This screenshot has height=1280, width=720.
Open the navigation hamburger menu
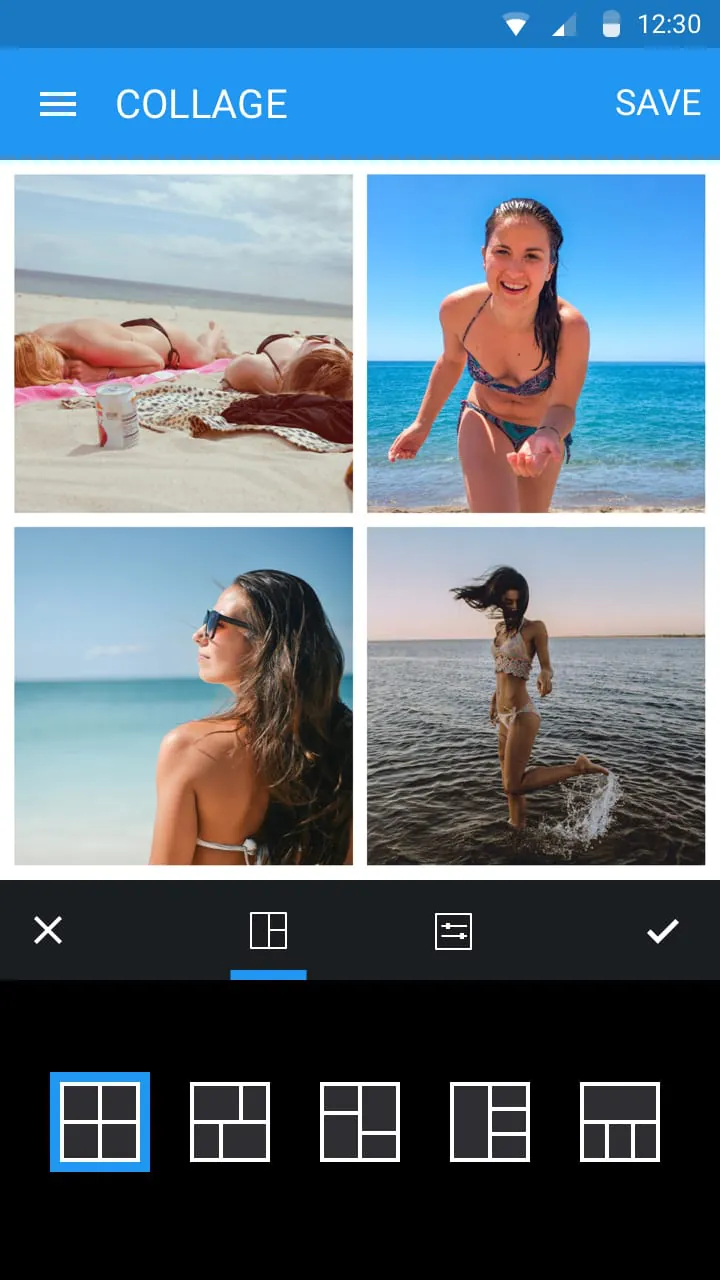click(57, 103)
